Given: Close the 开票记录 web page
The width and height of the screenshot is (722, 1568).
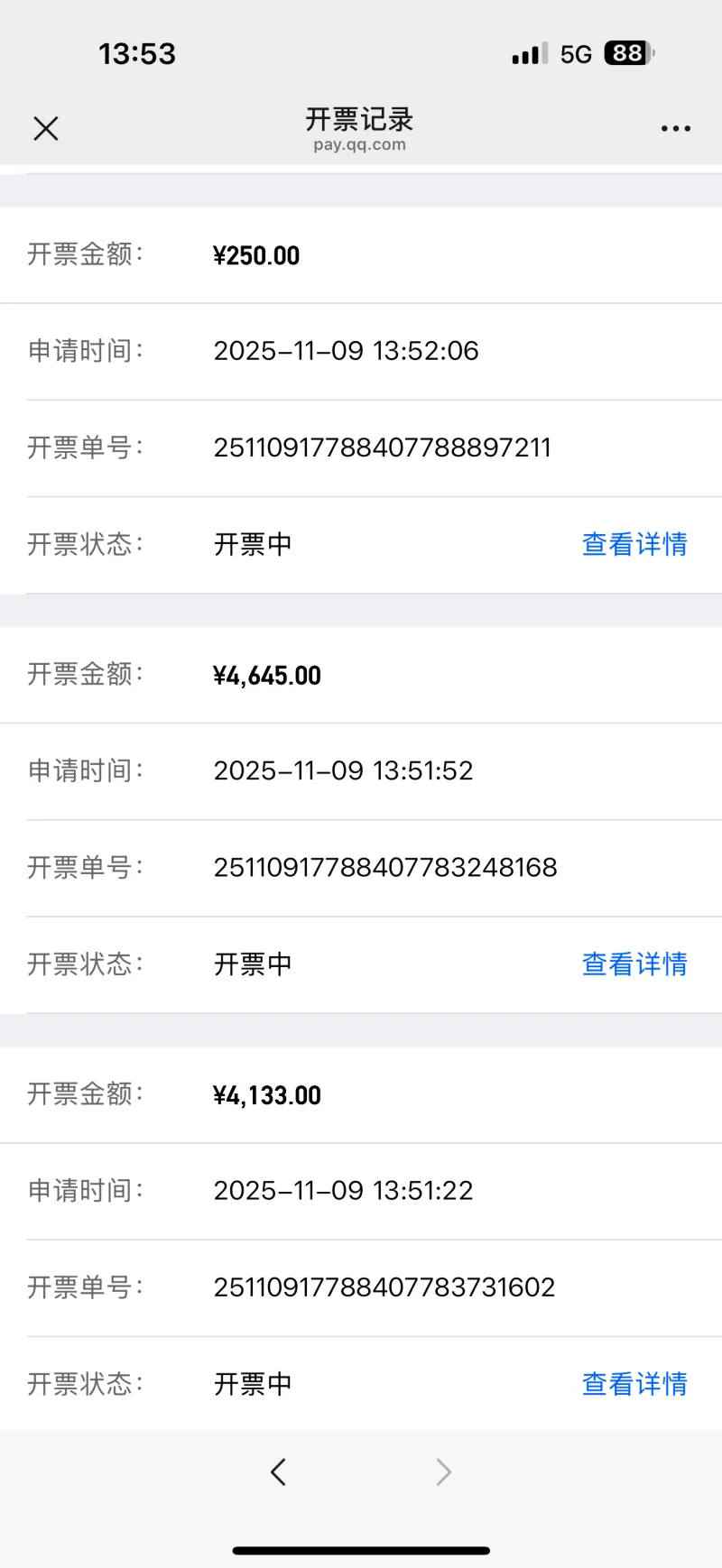Looking at the screenshot, I should point(46,129).
